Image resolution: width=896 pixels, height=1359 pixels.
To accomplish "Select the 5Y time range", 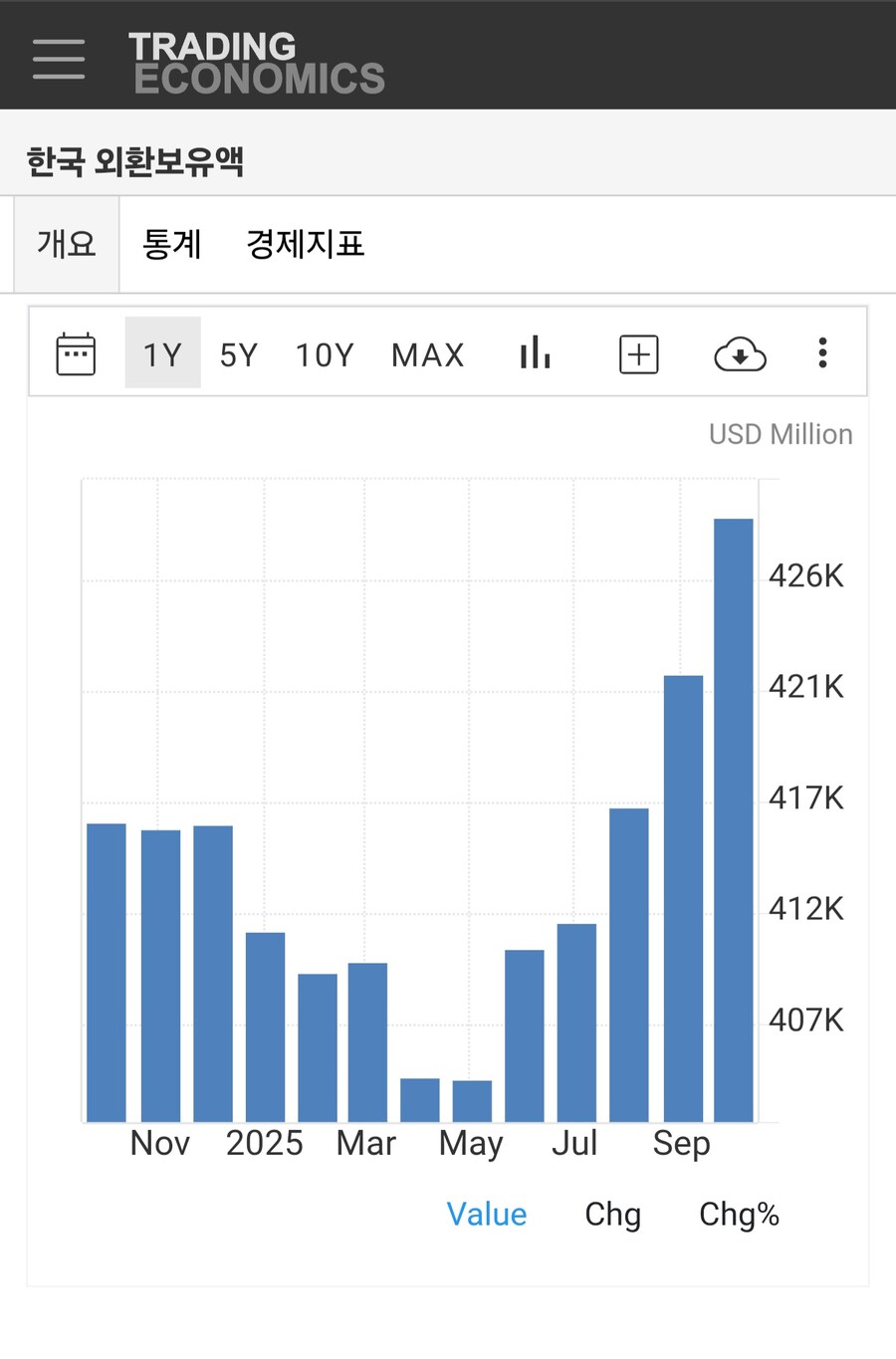I will (239, 353).
